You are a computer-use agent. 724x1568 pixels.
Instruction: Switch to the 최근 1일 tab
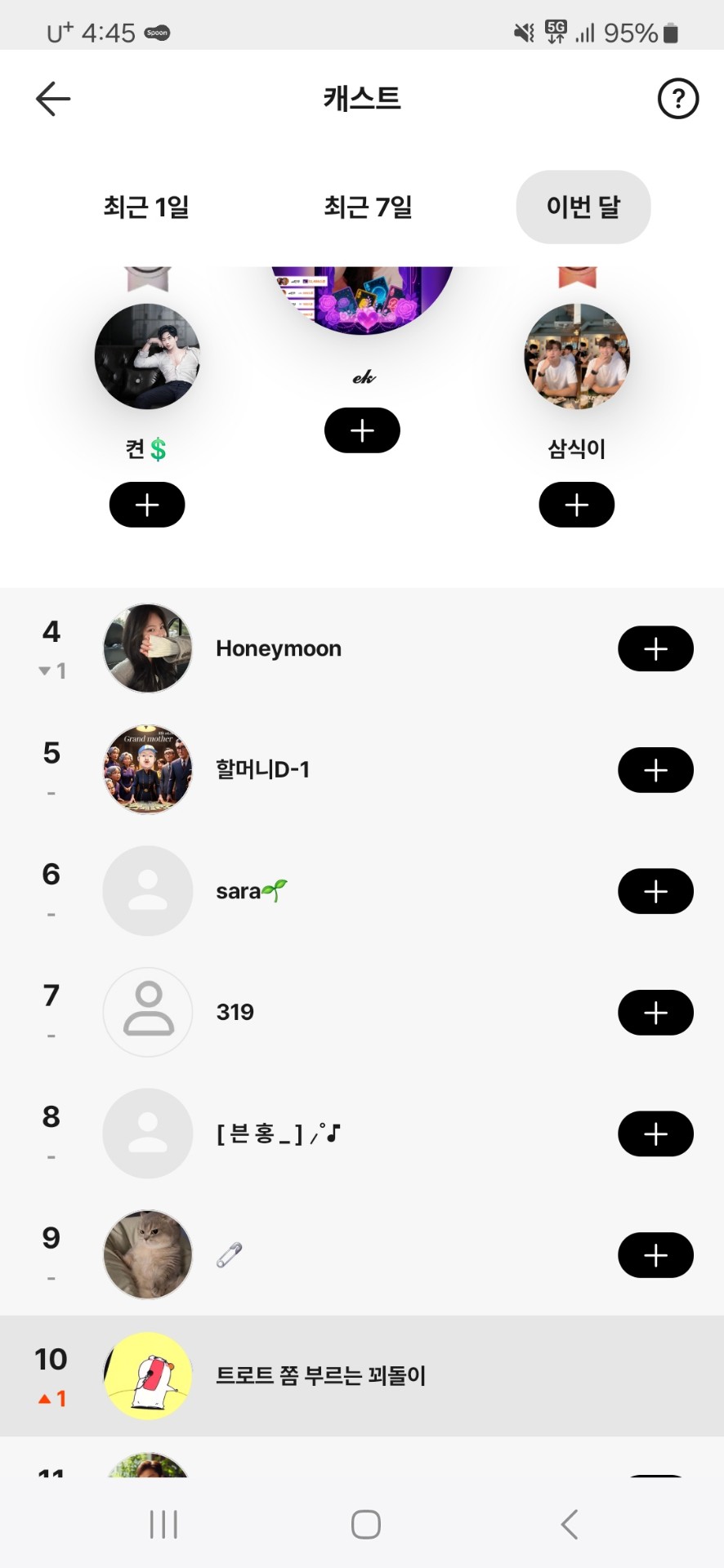[x=146, y=207]
